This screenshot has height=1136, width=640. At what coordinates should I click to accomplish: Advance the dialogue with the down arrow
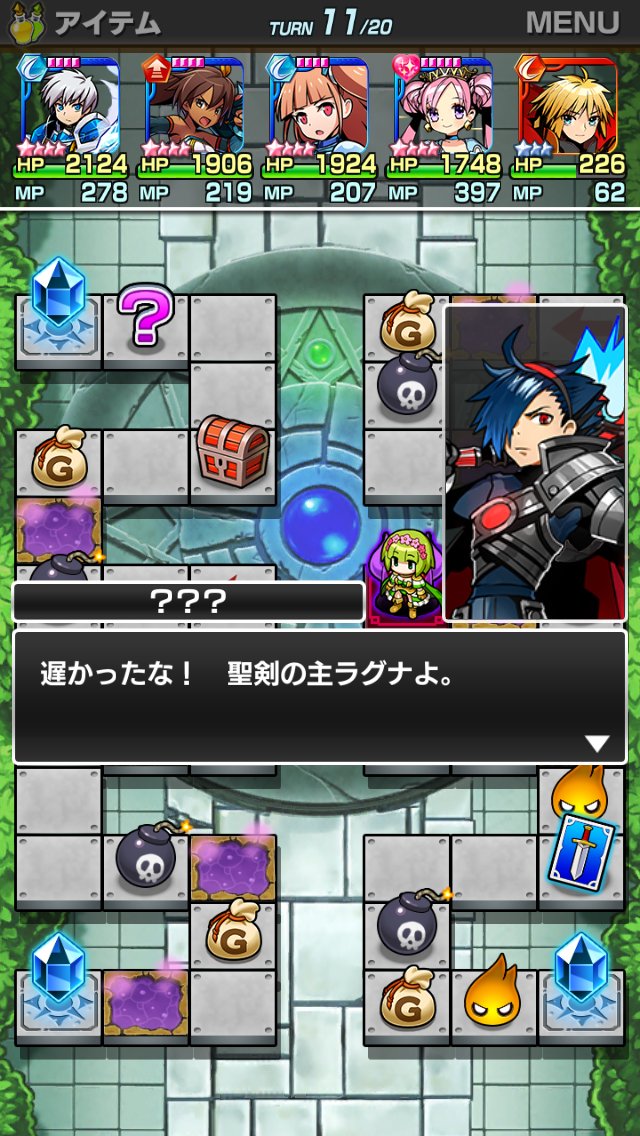point(596,743)
